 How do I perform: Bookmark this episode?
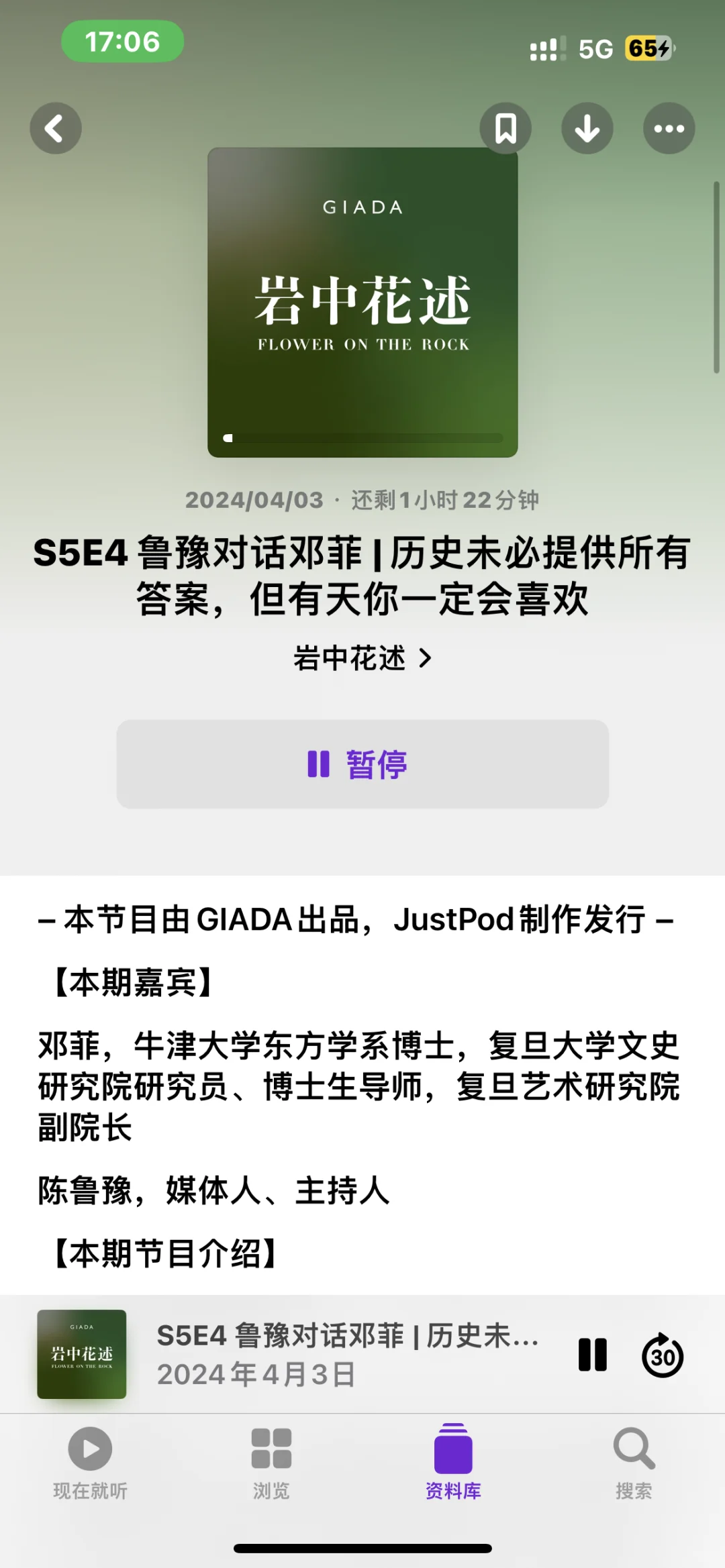tap(505, 128)
